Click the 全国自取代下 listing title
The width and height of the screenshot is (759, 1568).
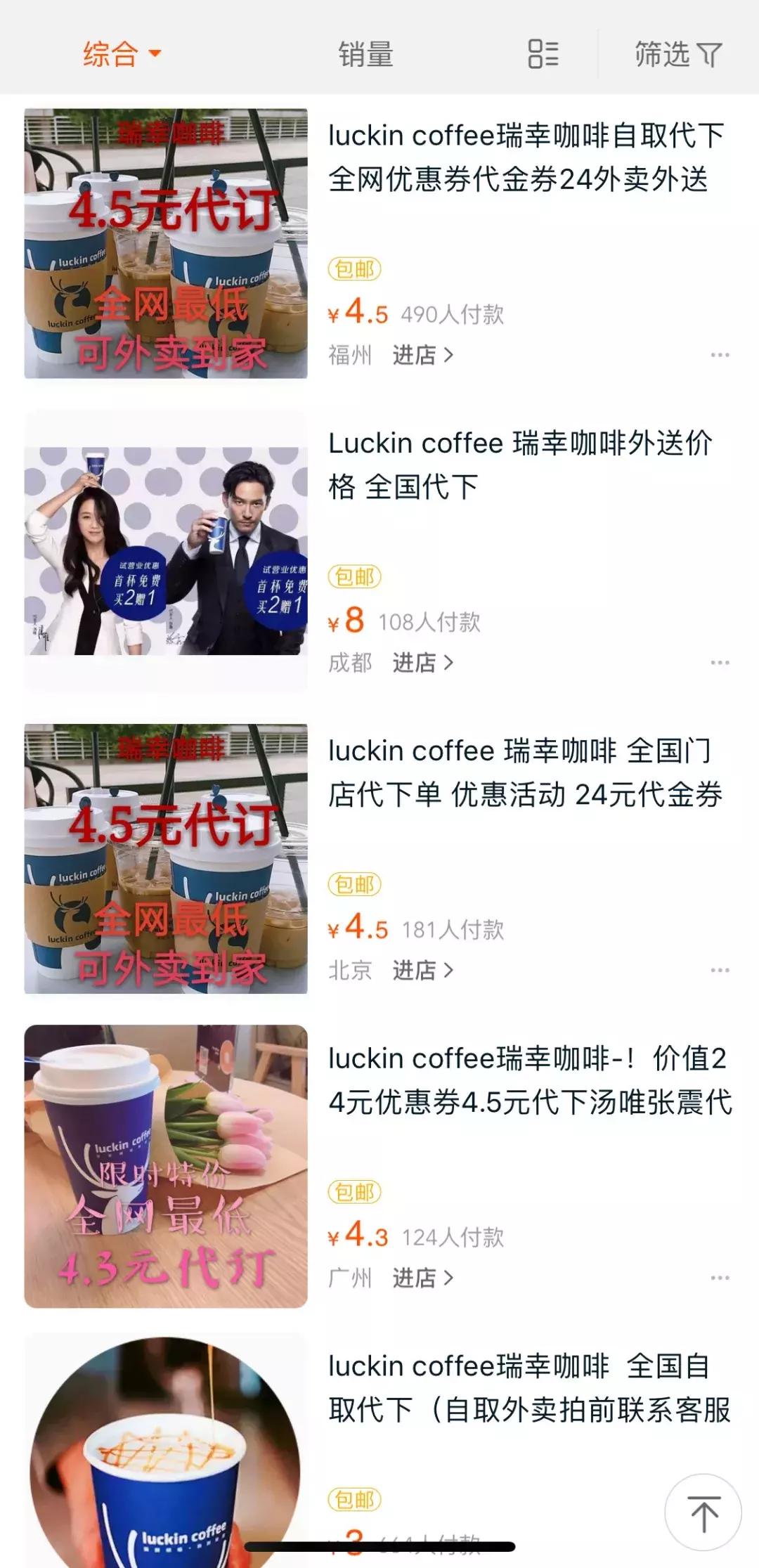524,1388
